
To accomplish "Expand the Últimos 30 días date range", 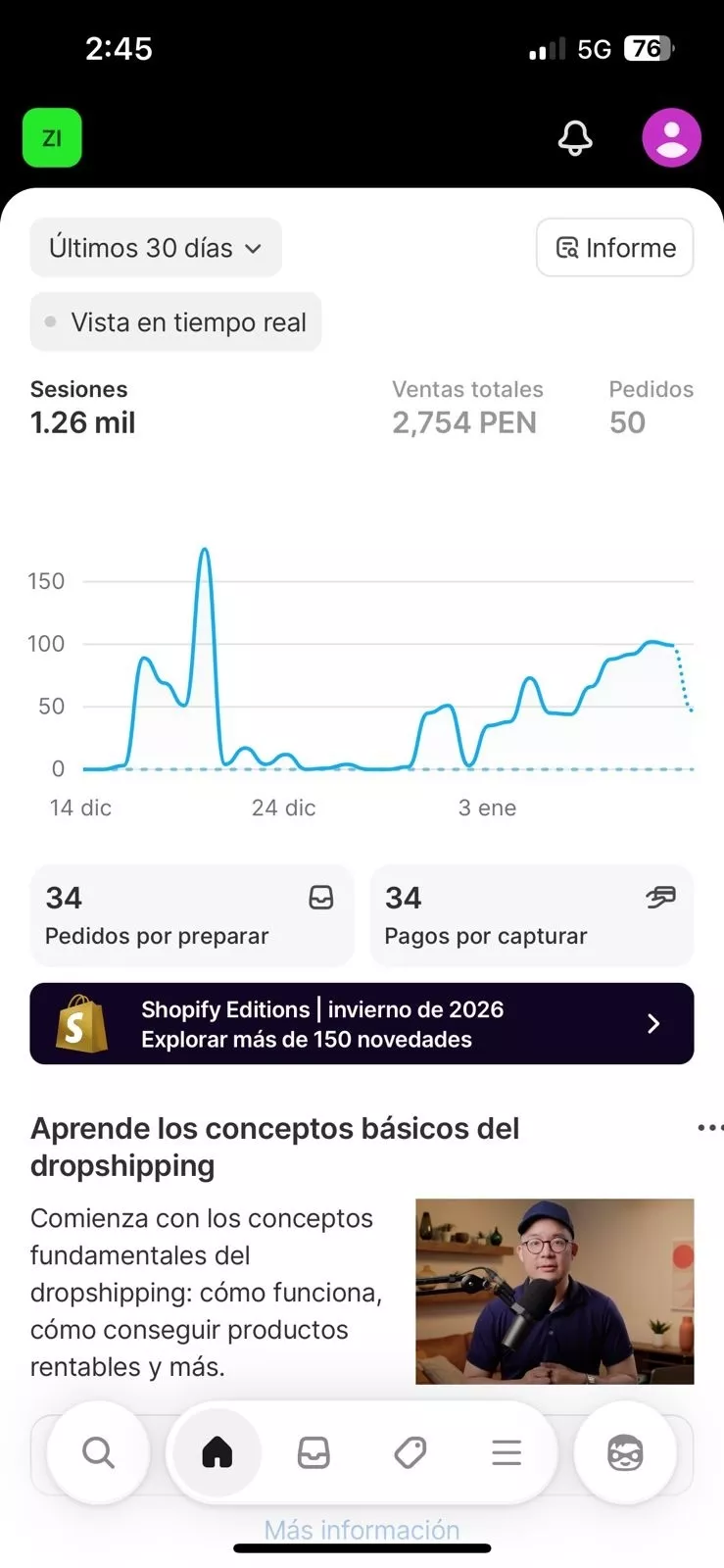I will click(156, 248).
